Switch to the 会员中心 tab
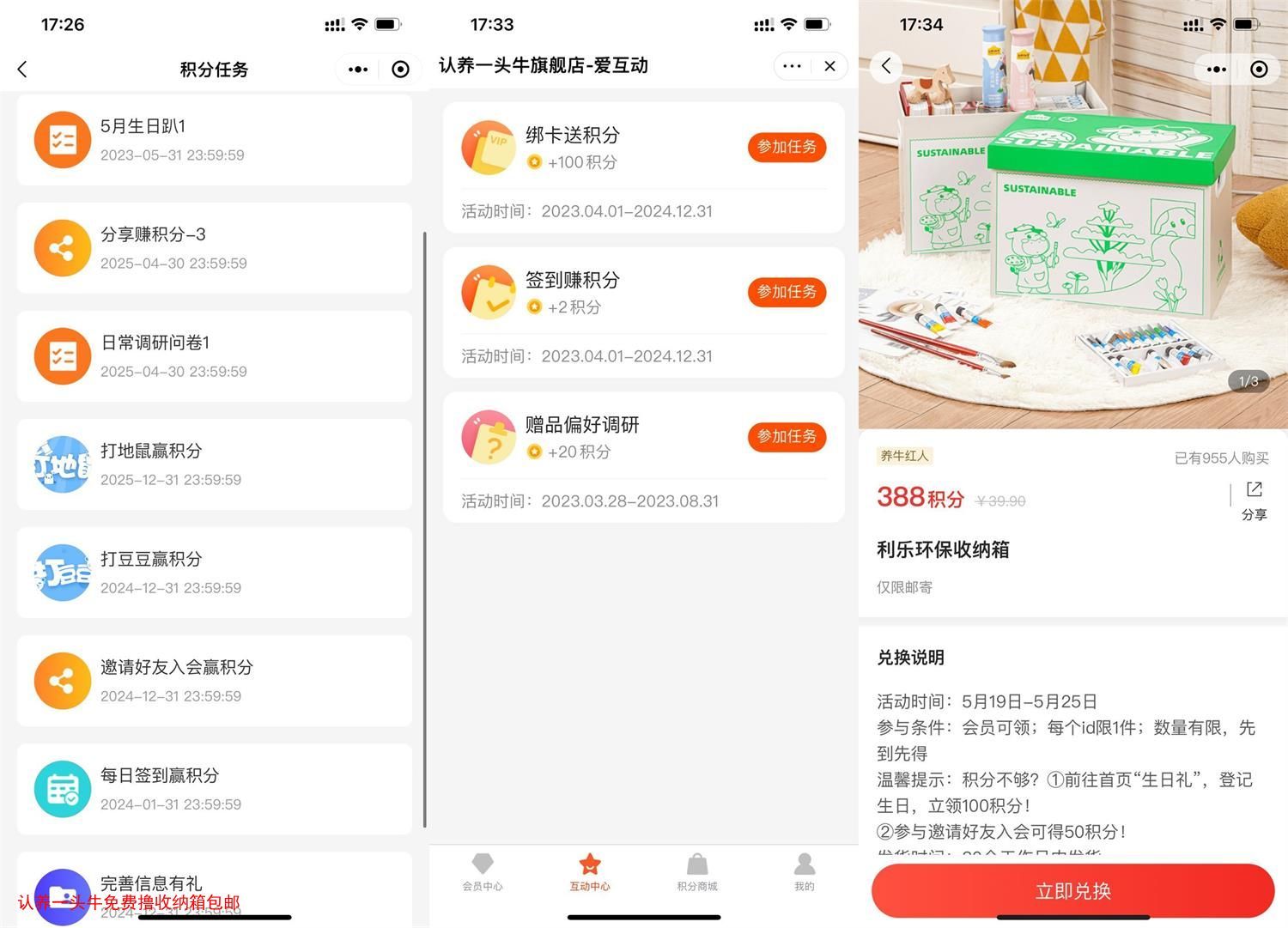1288x928 pixels. (483, 871)
